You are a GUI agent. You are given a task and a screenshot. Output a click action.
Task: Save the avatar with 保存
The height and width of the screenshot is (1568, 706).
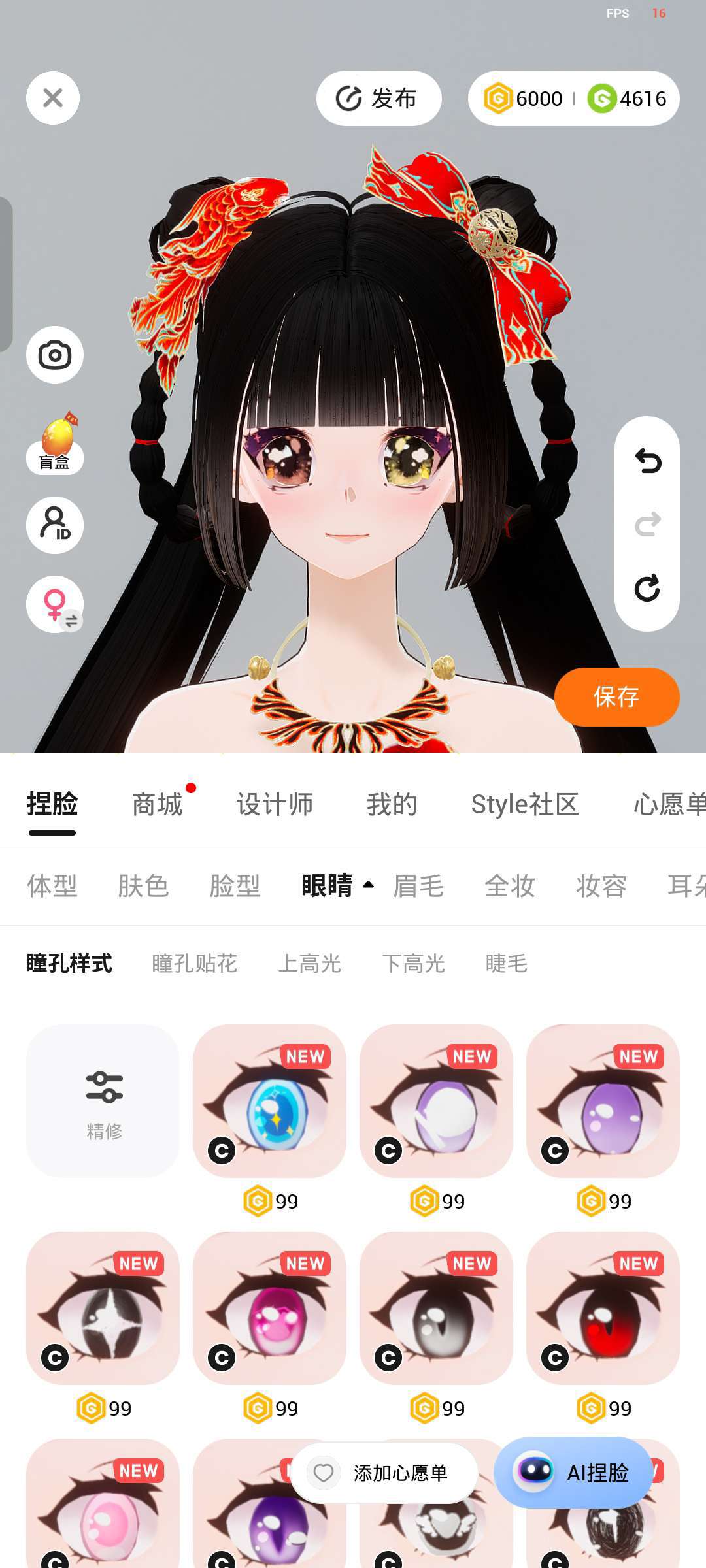pyautogui.click(x=616, y=696)
